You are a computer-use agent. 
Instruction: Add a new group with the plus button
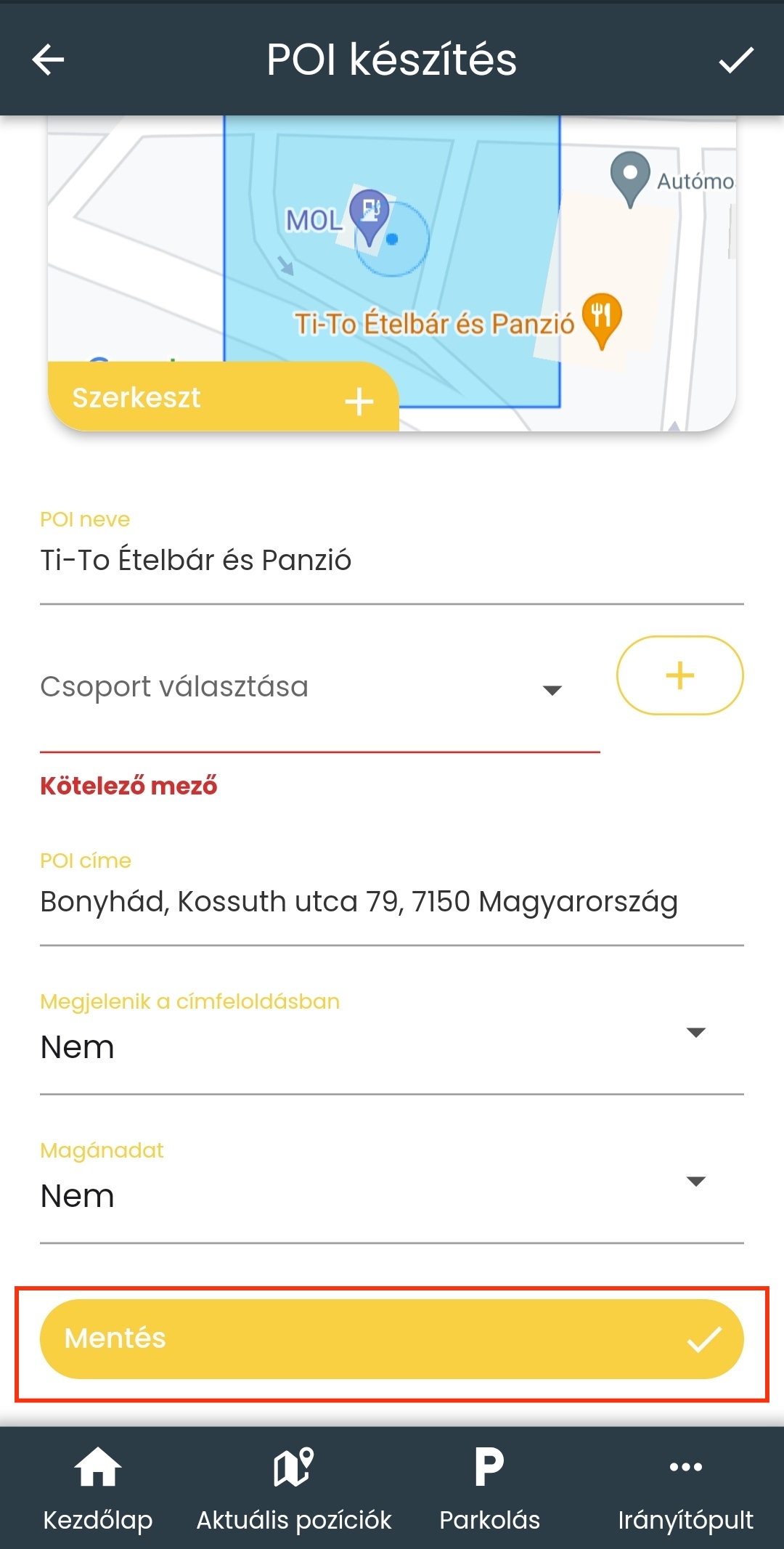[679, 675]
